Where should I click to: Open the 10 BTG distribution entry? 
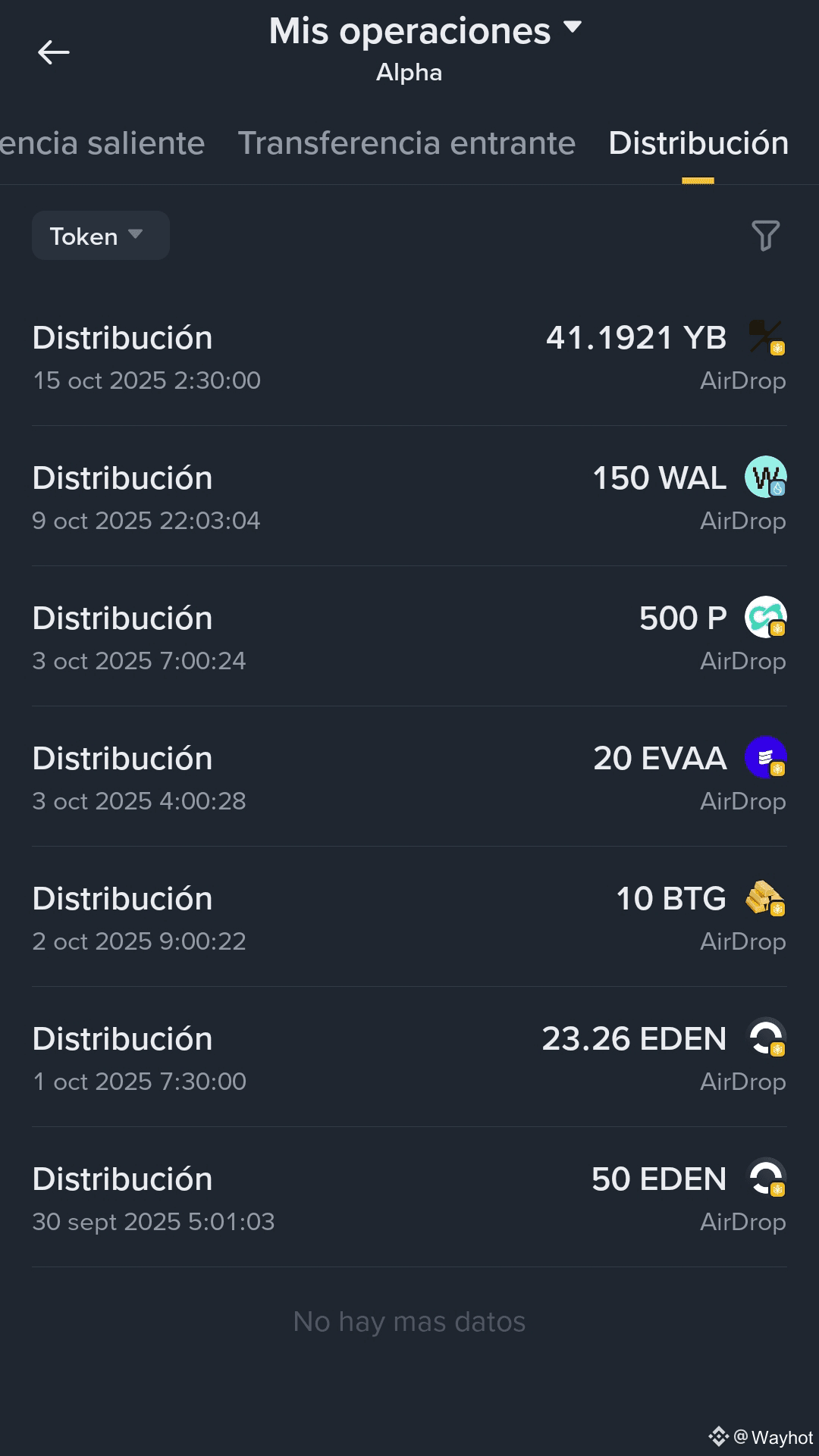(409, 917)
